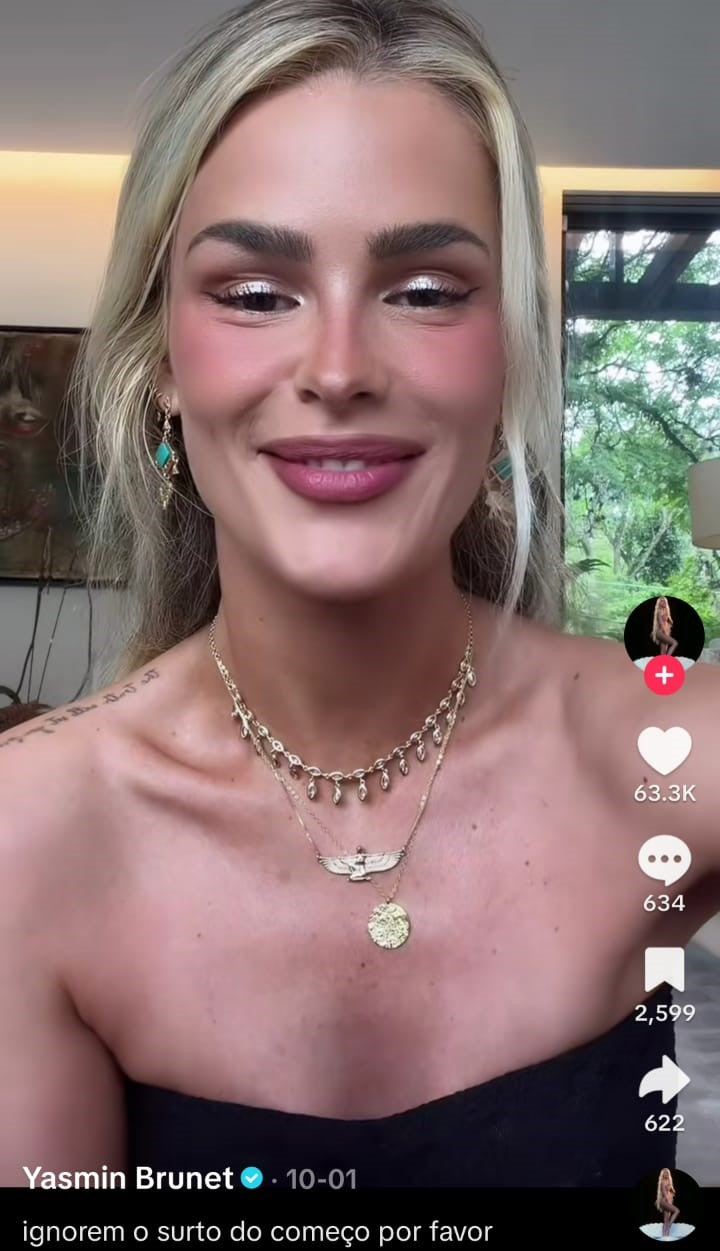Open the username link at the caption
The height and width of the screenshot is (1251, 720).
[128, 1178]
